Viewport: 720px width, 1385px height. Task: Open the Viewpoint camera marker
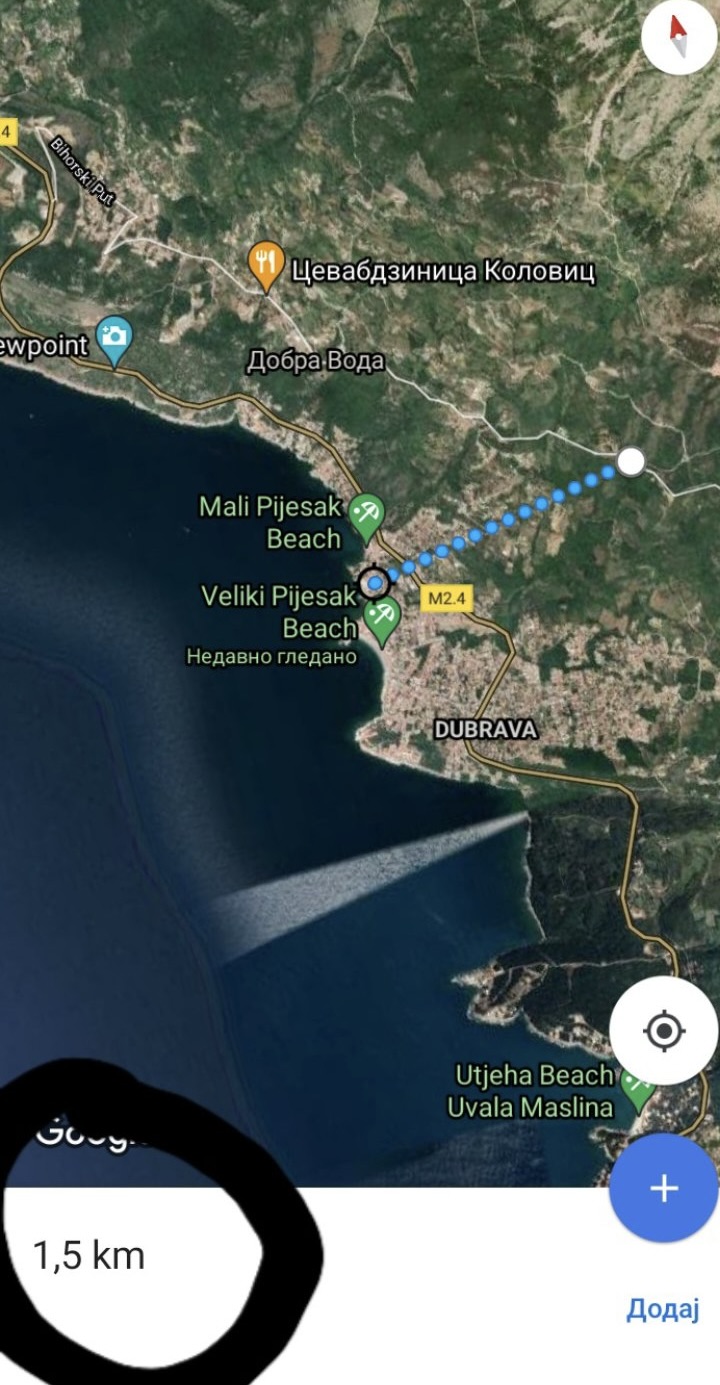coord(115,341)
